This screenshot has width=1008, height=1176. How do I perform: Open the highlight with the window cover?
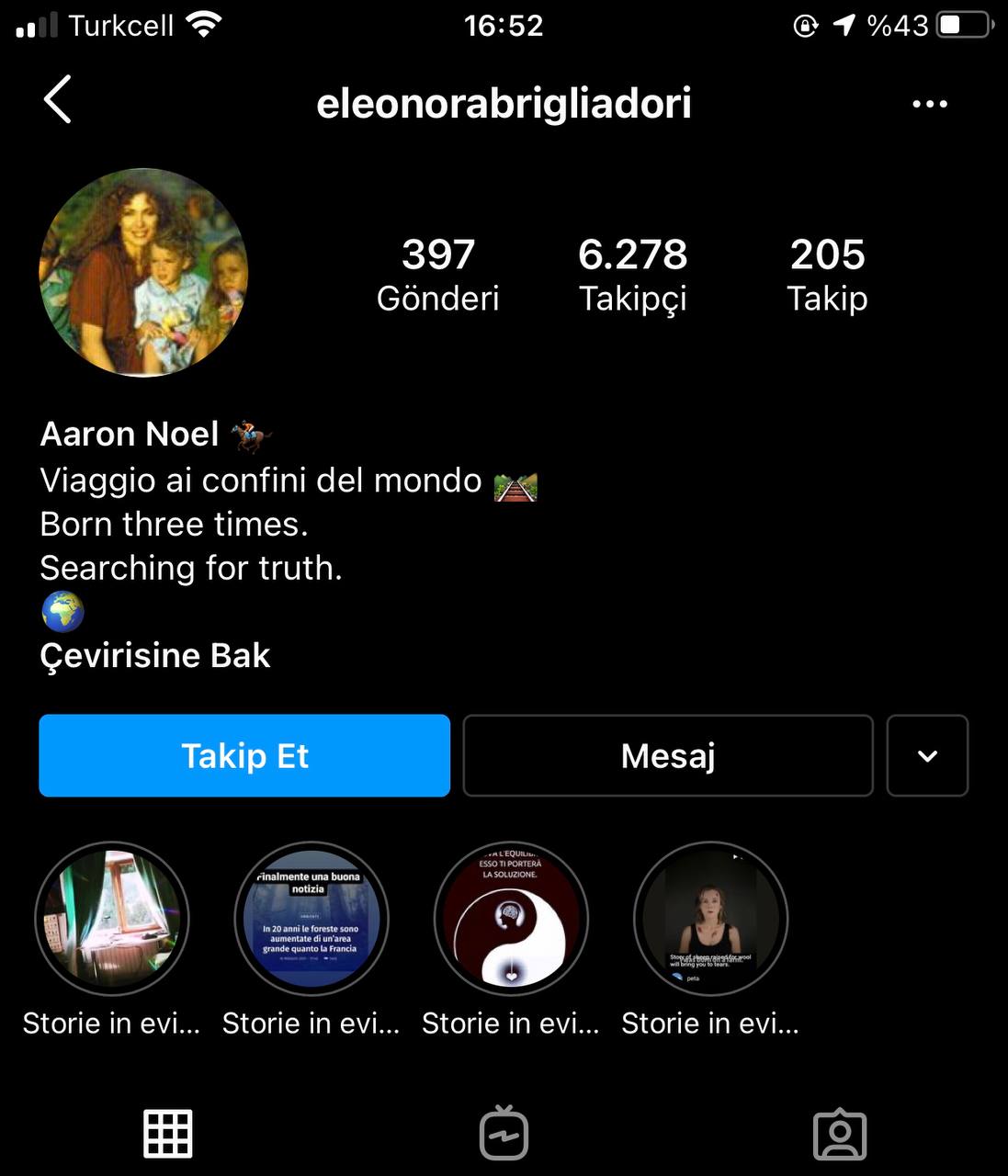(112, 919)
